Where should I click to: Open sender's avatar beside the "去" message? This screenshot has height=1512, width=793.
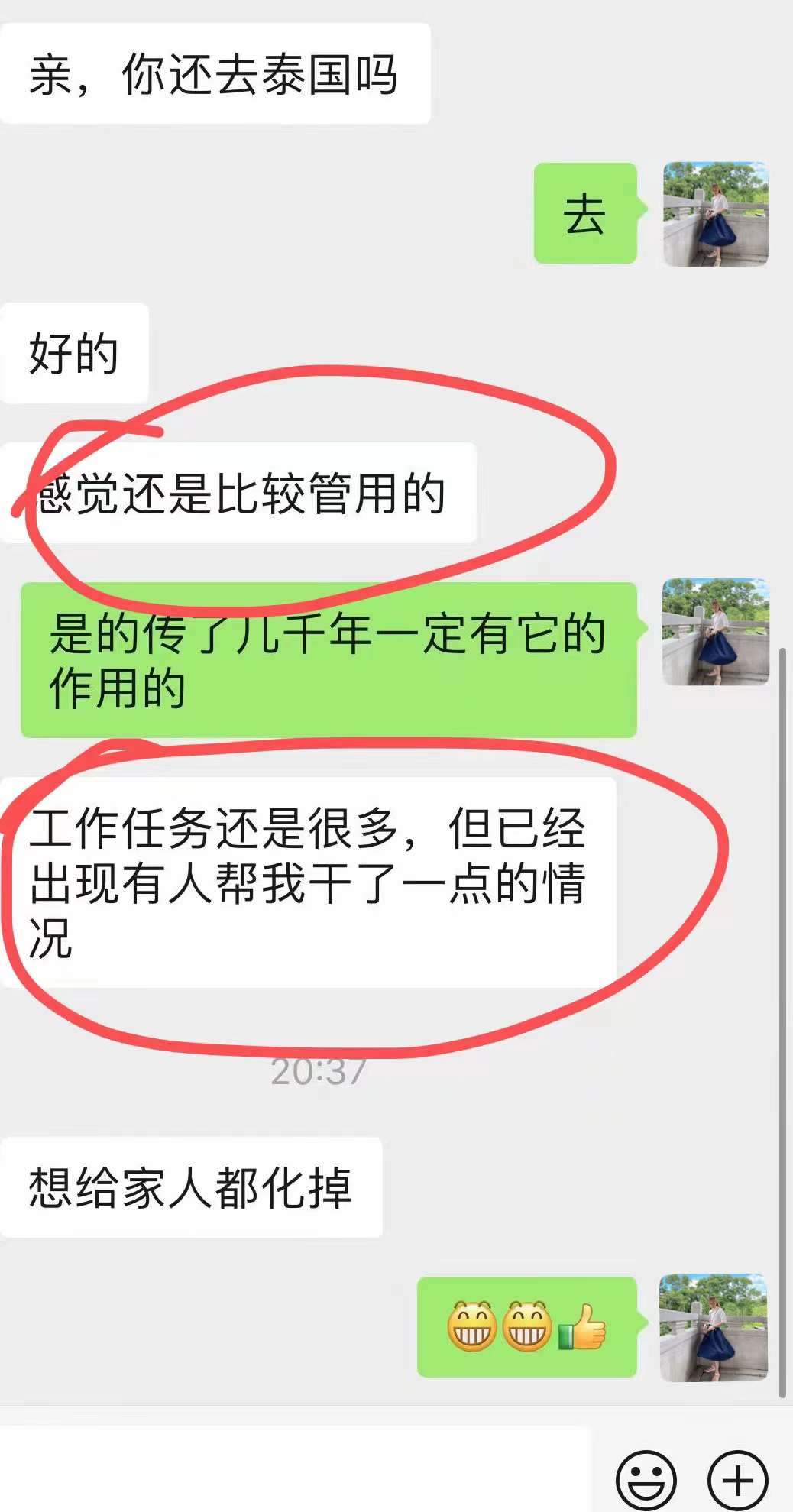click(715, 214)
